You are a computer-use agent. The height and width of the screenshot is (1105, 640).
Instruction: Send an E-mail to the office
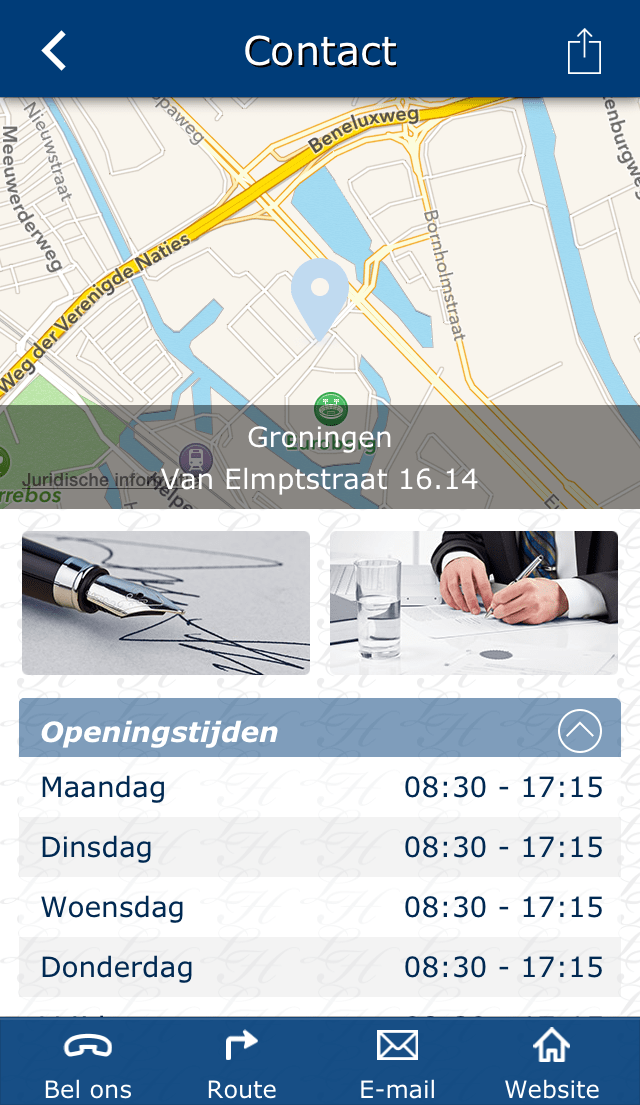398,1062
